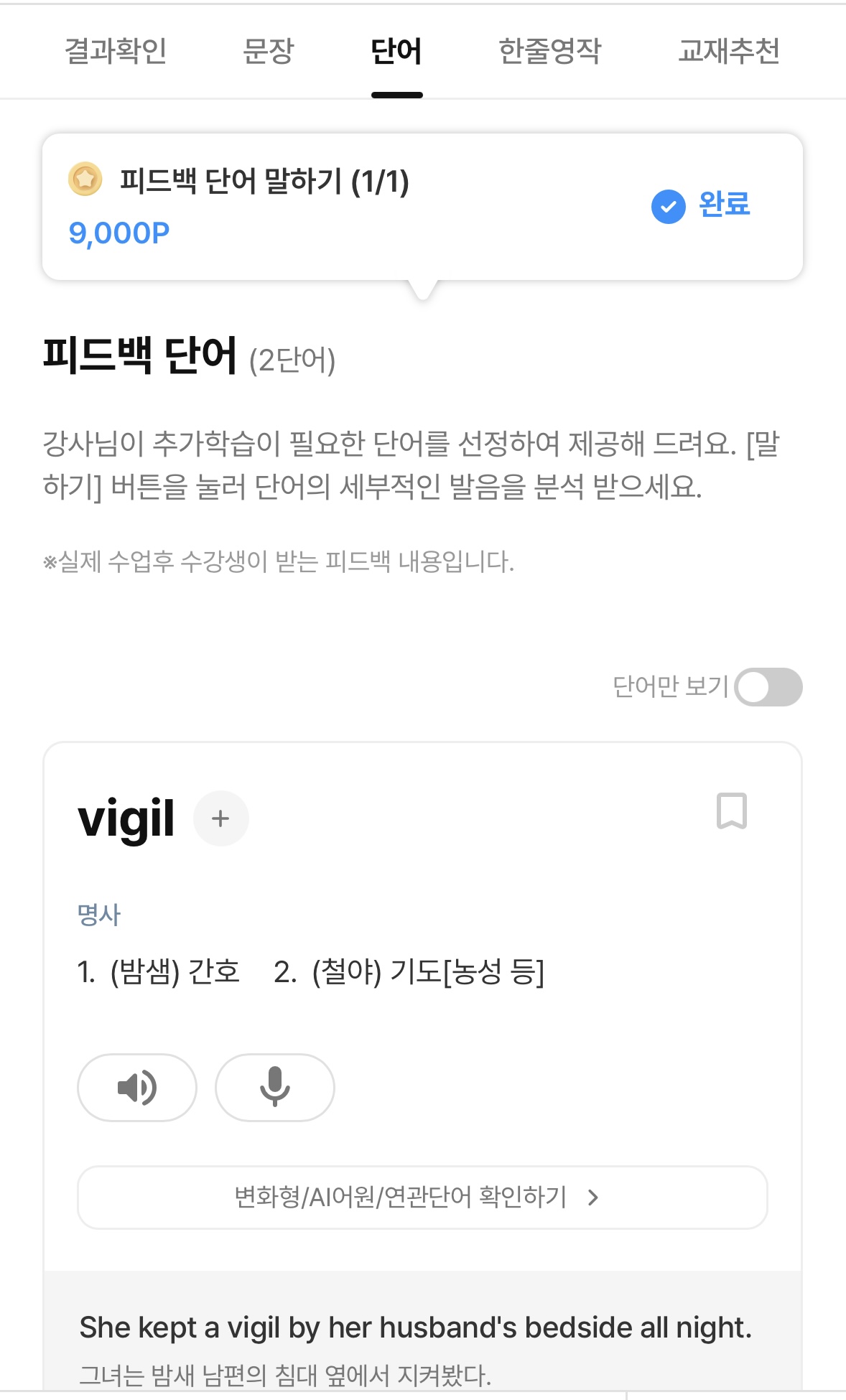Open the 한줄영작 tab
This screenshot has height=1400, width=846.
(549, 51)
